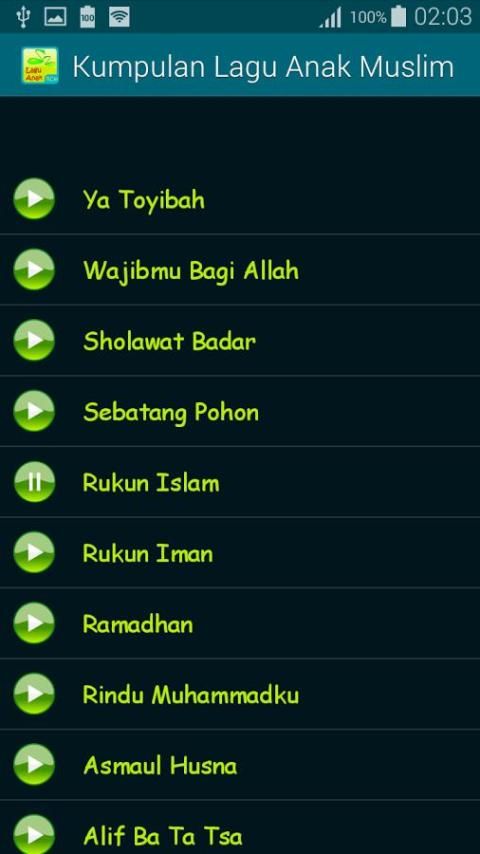Play Wajibmu Bagi Allah
480x854 pixels.
pos(34,270)
